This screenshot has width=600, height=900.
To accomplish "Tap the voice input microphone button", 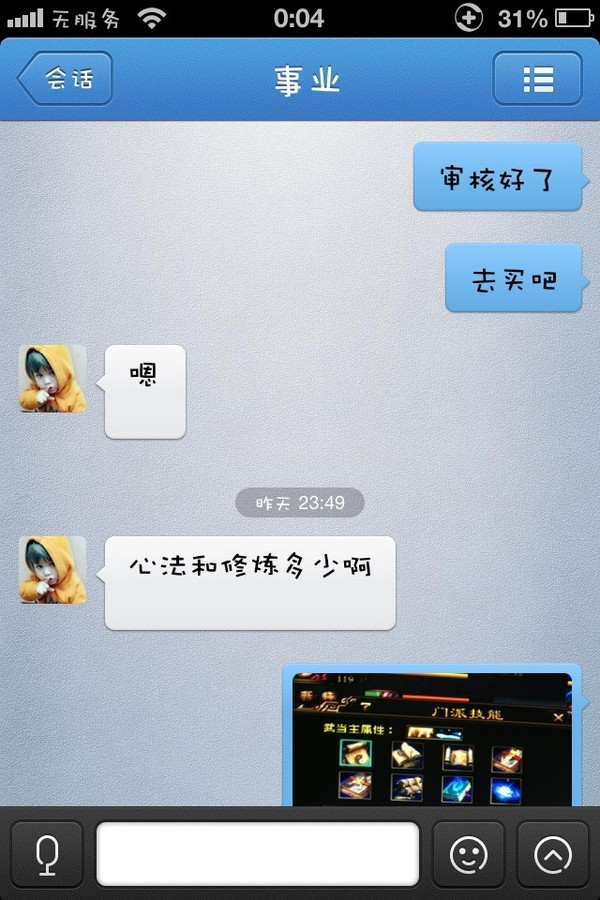I will (47, 854).
